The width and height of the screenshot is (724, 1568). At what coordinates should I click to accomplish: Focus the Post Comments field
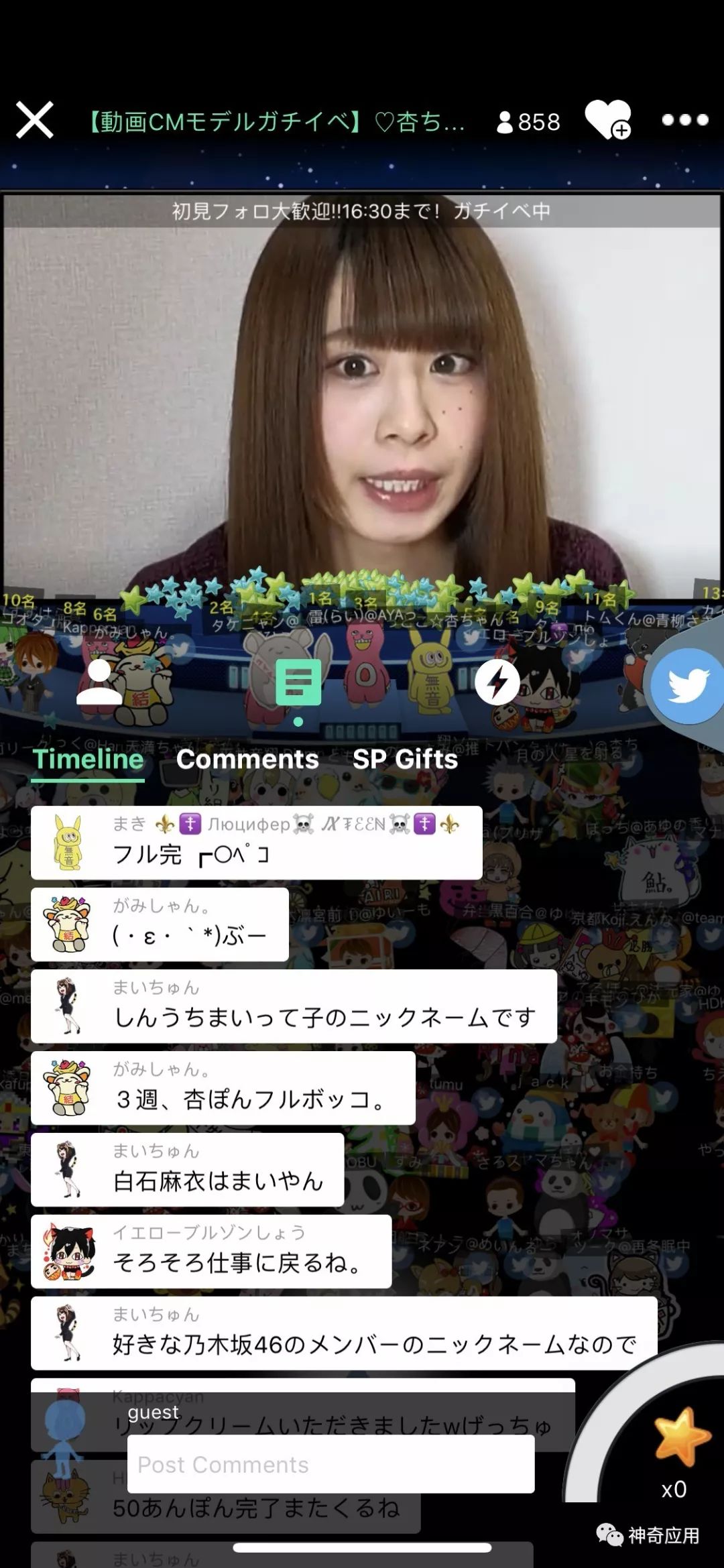pyautogui.click(x=330, y=1464)
